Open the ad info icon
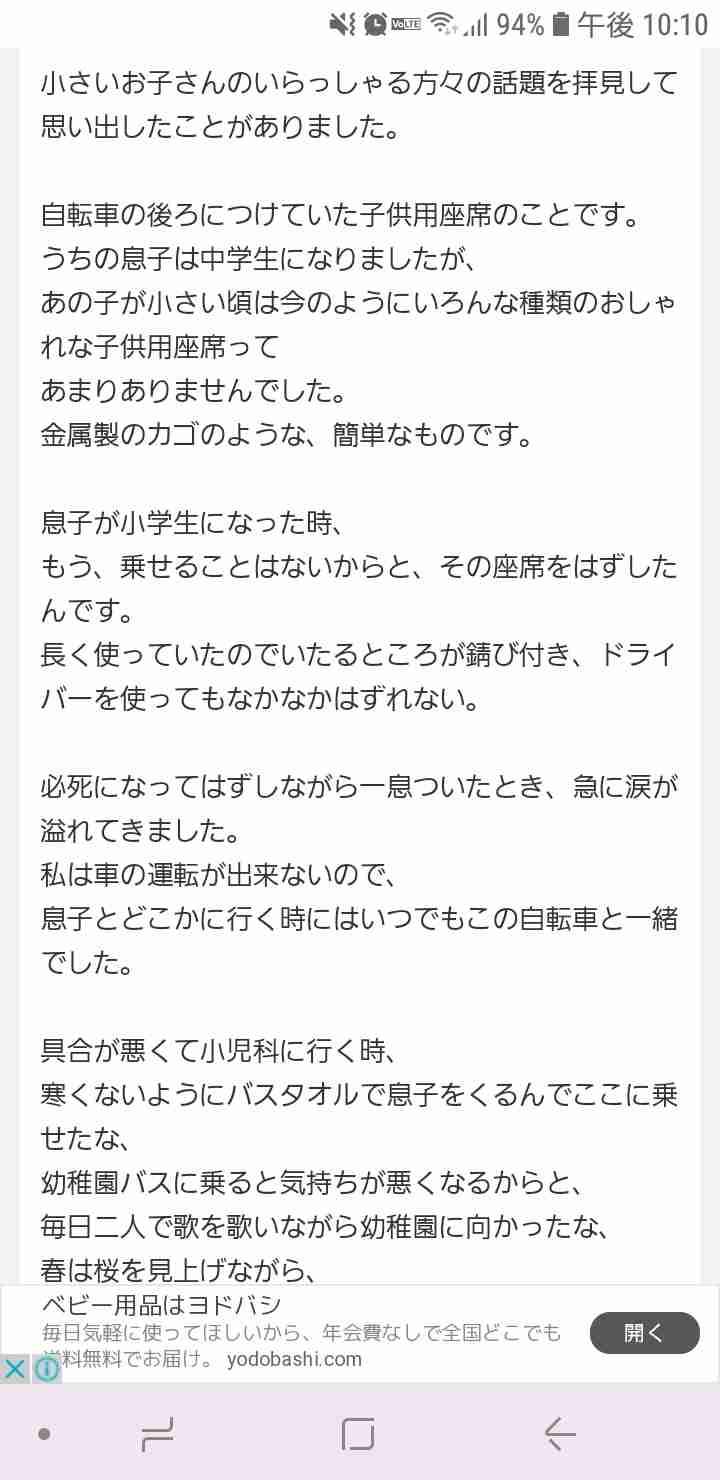The width and height of the screenshot is (720, 1480). [47, 1369]
